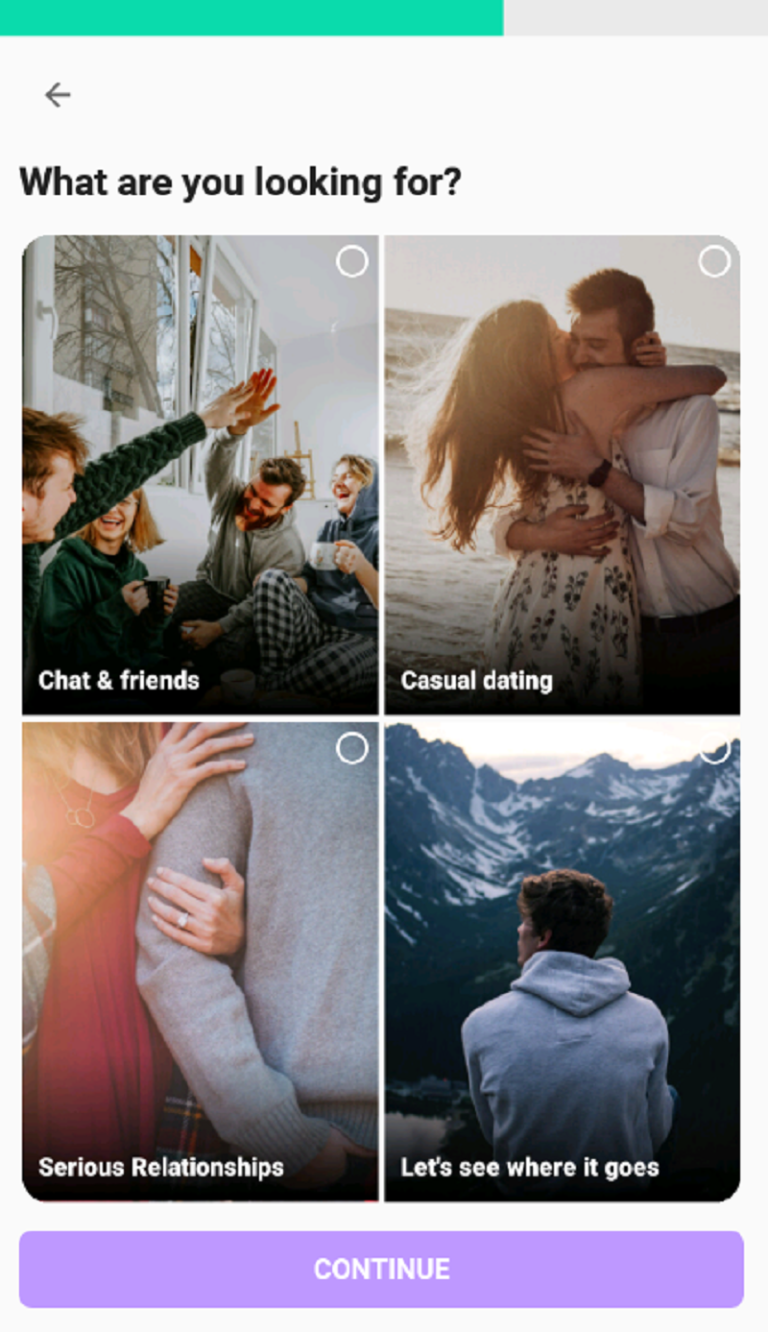The image size is (768, 1332).
Task: Click the Serious Relationships caption text
Action: click(160, 1167)
